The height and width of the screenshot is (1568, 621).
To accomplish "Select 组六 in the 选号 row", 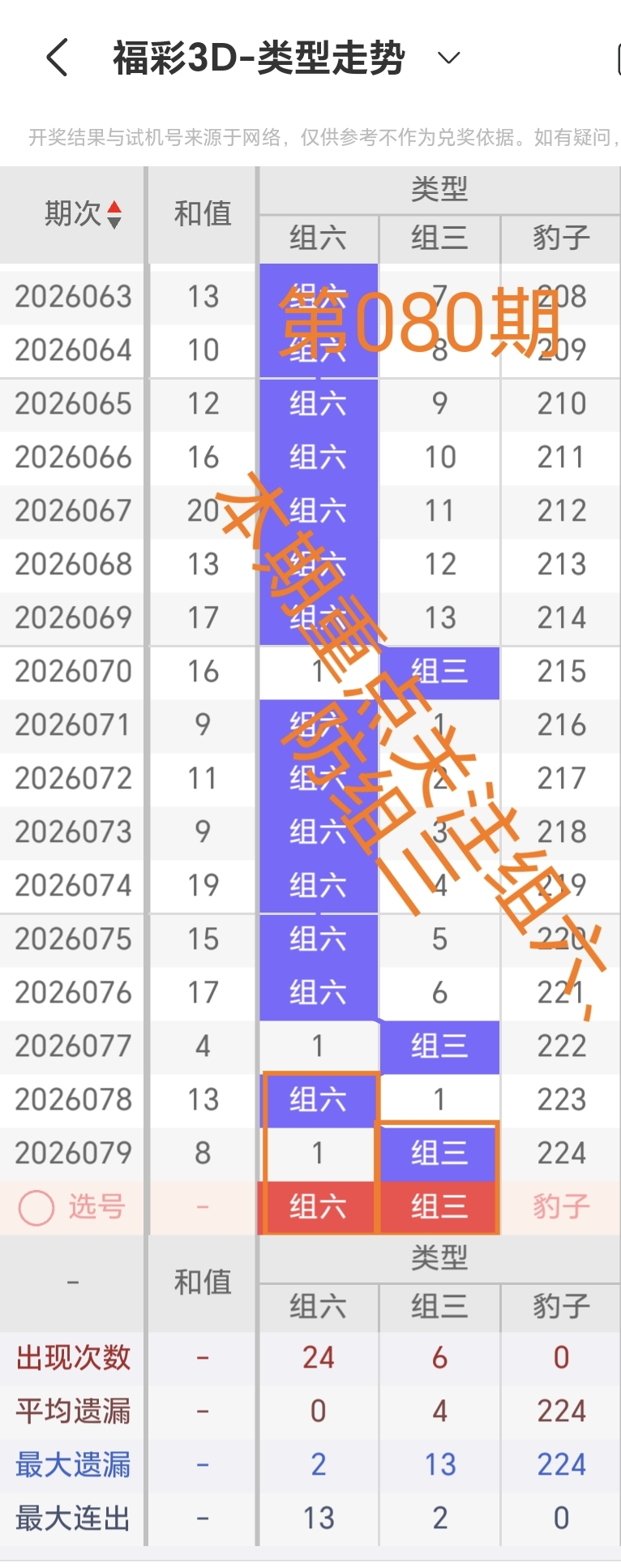I will click(318, 1206).
